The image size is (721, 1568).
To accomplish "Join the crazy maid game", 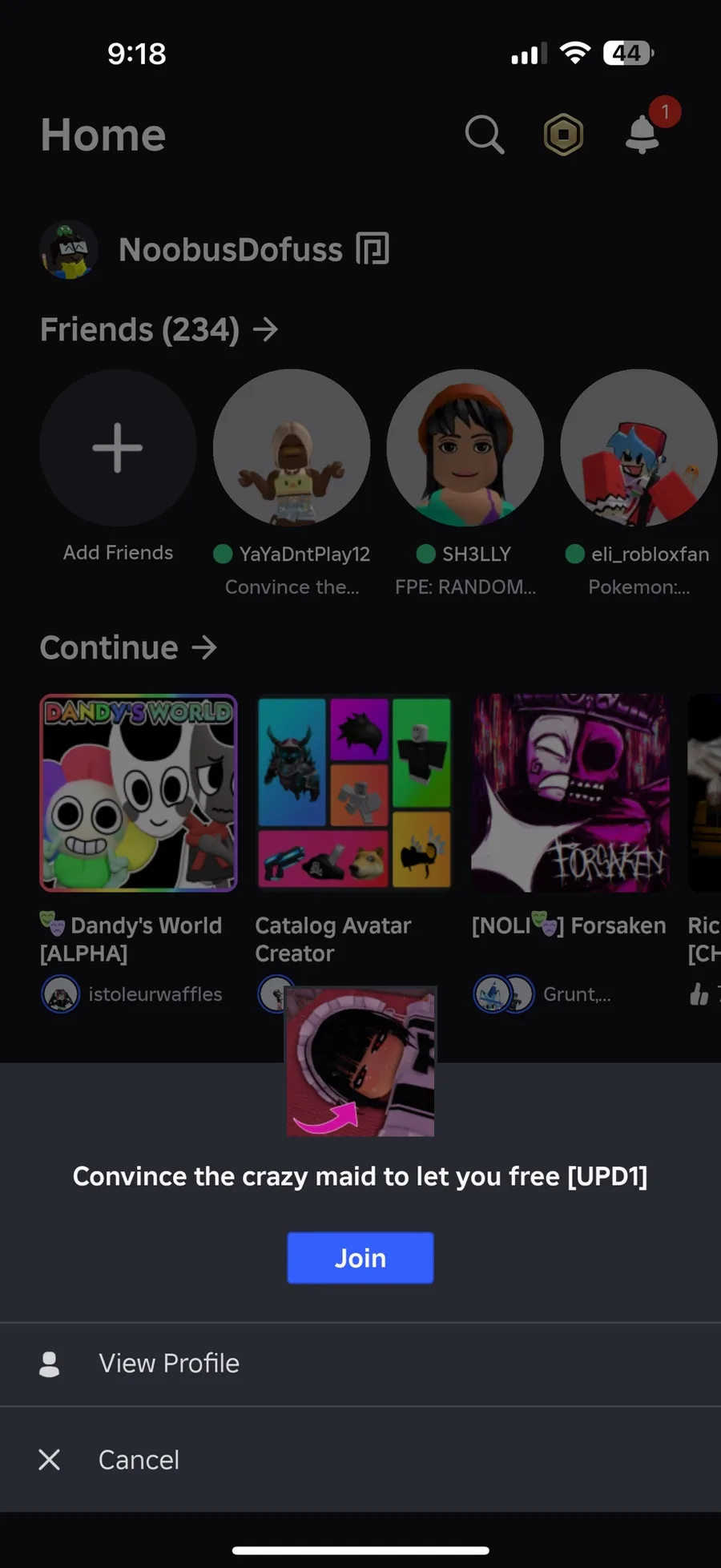I will pyautogui.click(x=360, y=1258).
